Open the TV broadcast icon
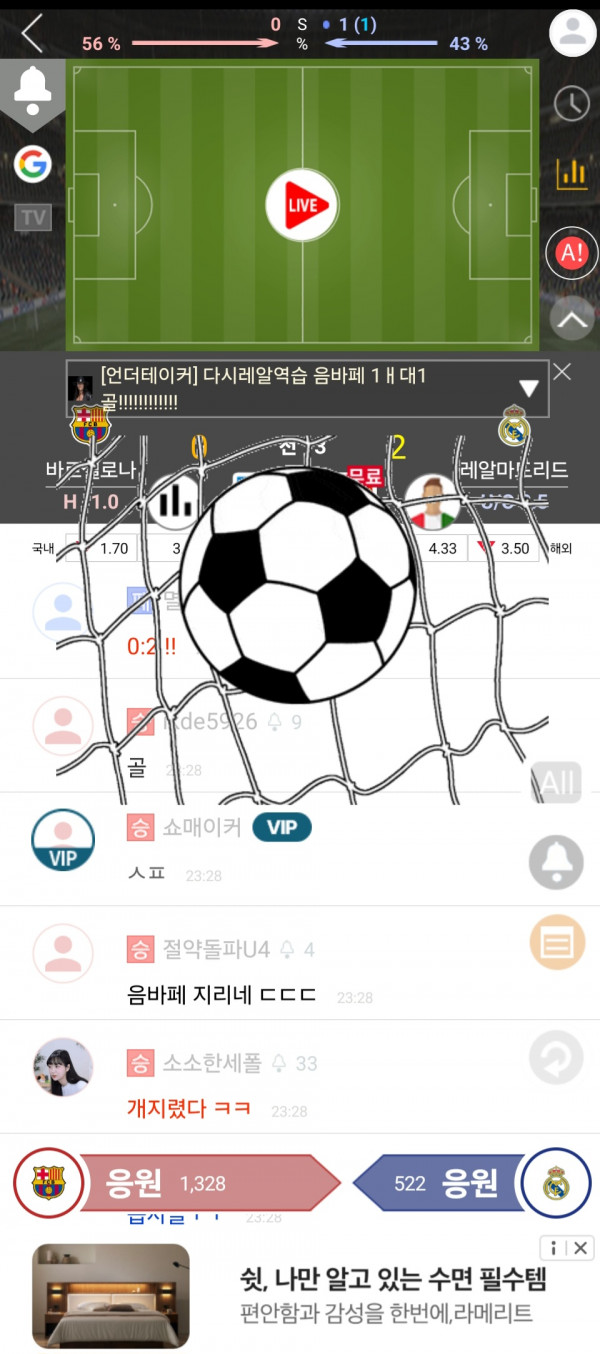The width and height of the screenshot is (600, 1354). tap(33, 217)
